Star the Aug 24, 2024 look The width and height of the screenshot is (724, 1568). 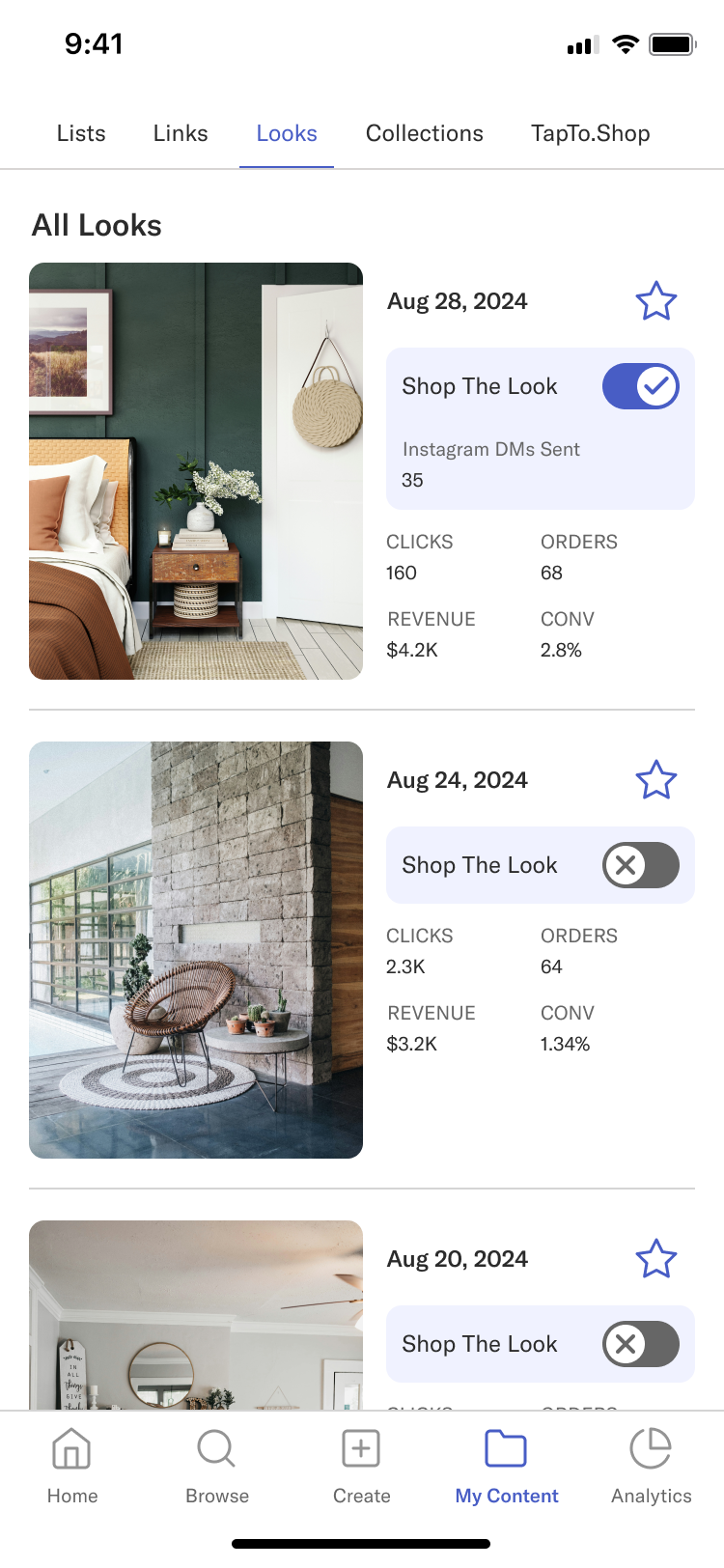click(655, 780)
